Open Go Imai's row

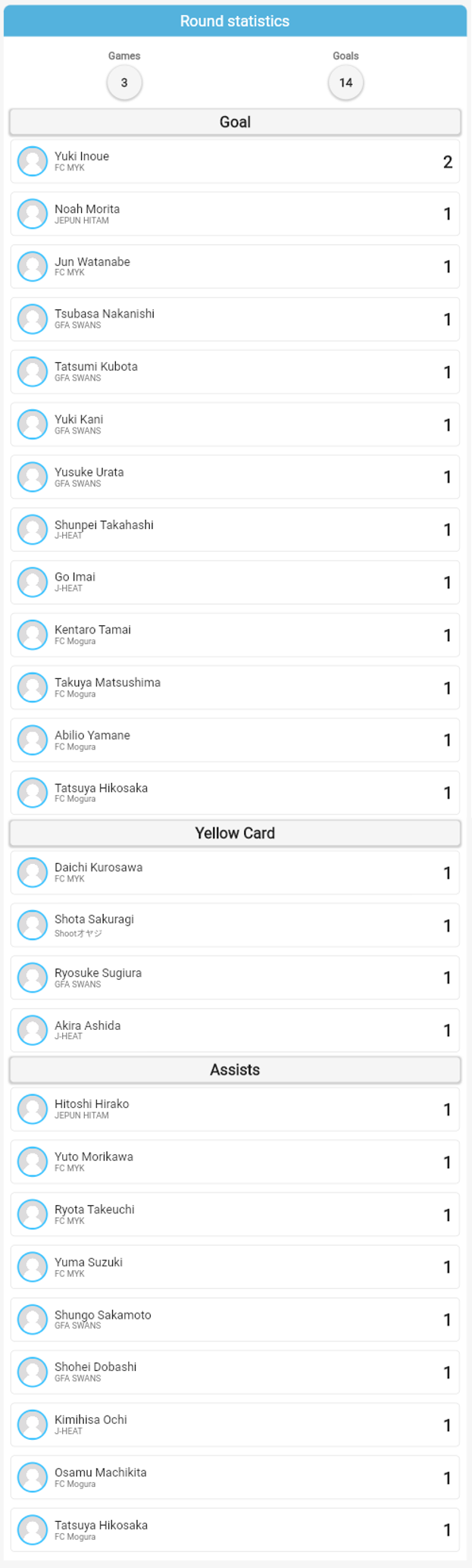[235, 582]
